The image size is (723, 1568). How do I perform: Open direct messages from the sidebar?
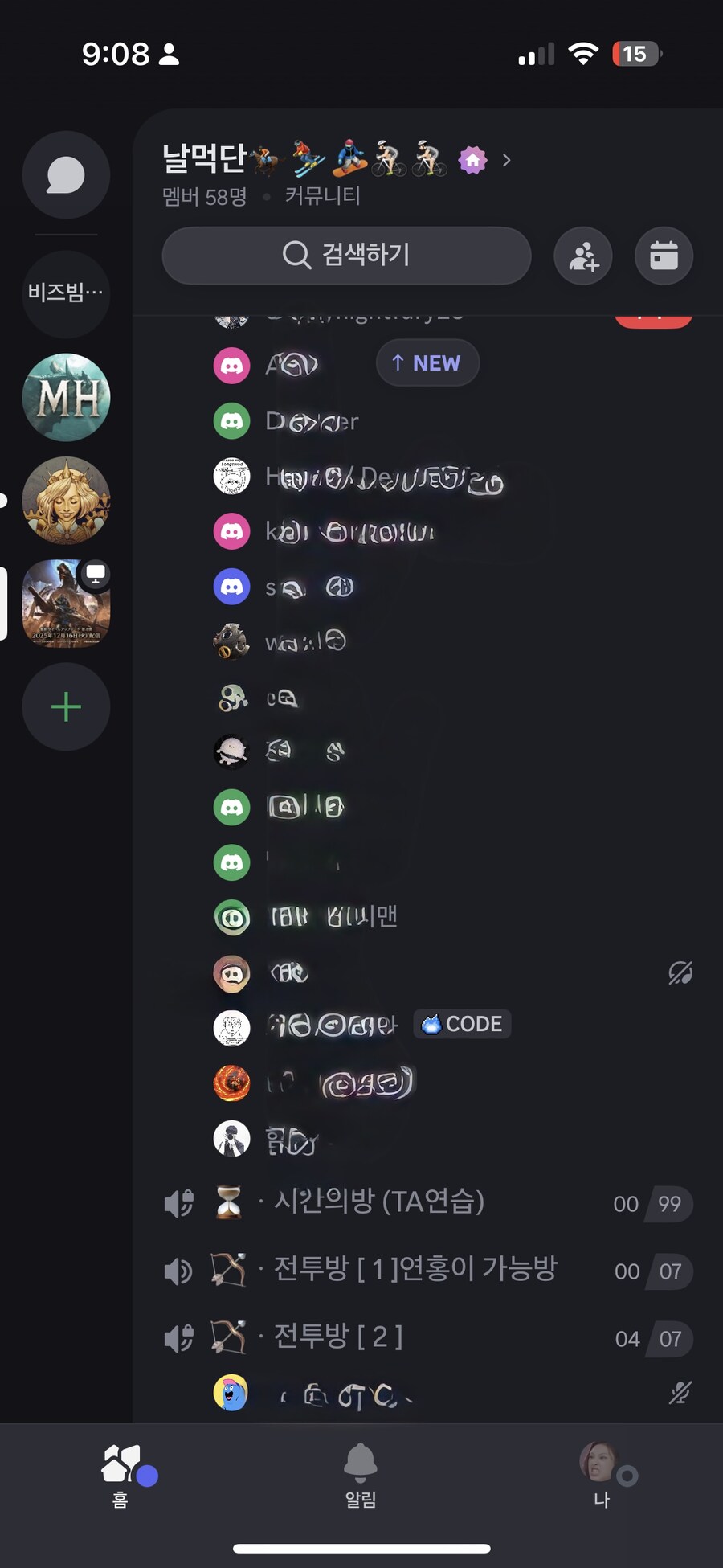(66, 175)
